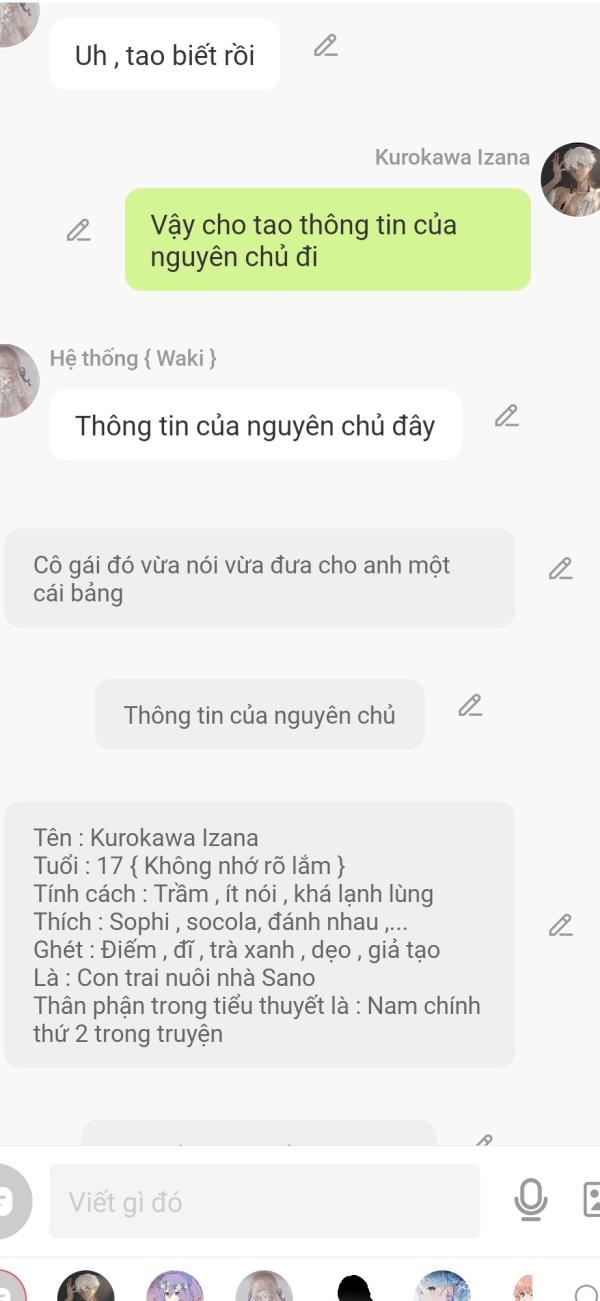Select the white-haired character avatar in bottom row
This screenshot has width=600, height=1301.
(86, 1288)
